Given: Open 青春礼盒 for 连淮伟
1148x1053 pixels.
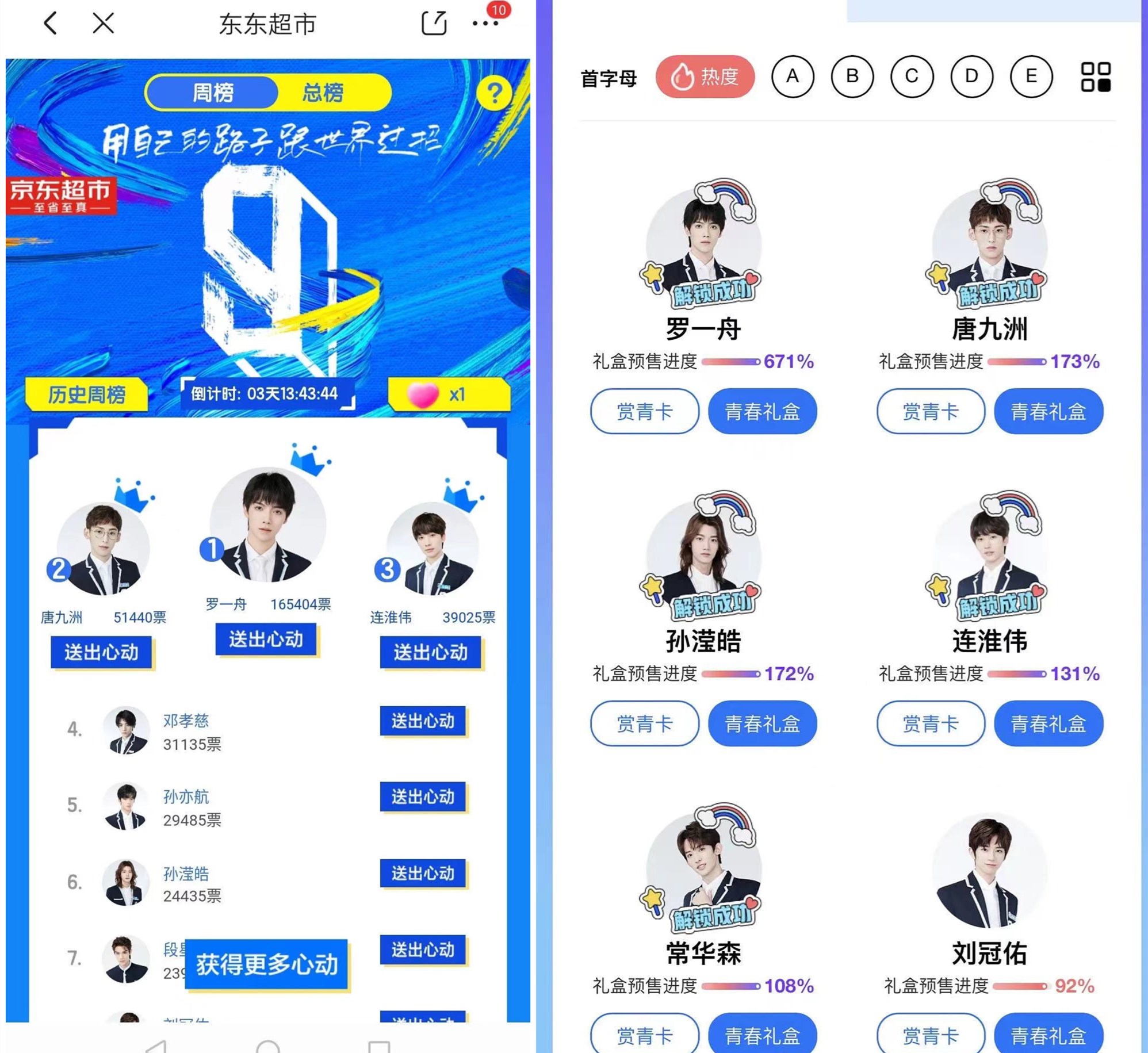Looking at the screenshot, I should [x=1048, y=723].
